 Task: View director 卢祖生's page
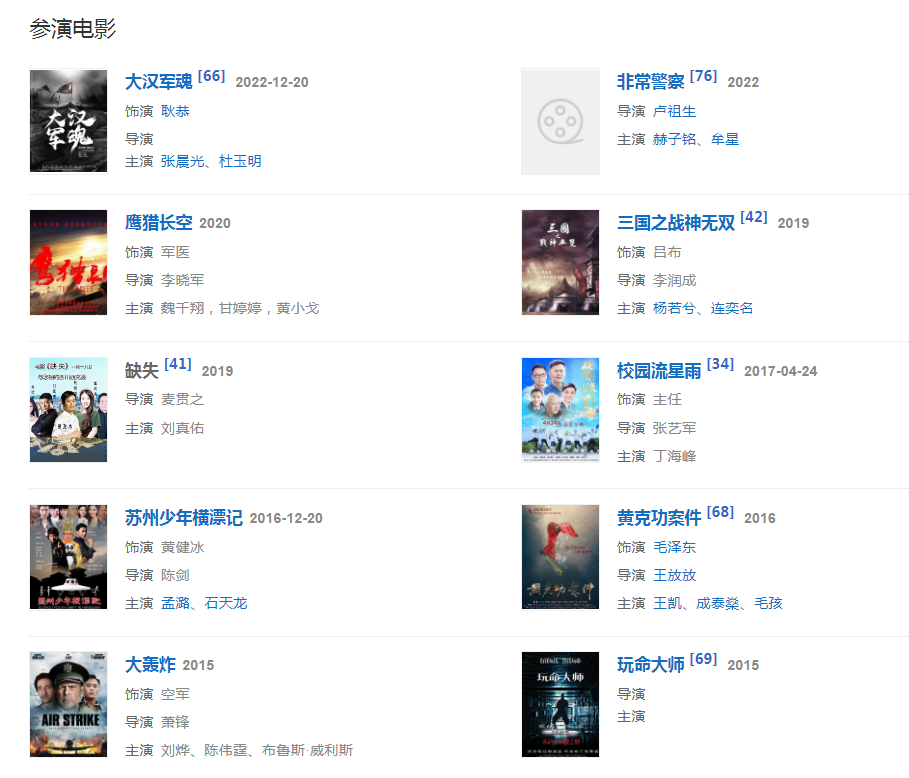674,111
